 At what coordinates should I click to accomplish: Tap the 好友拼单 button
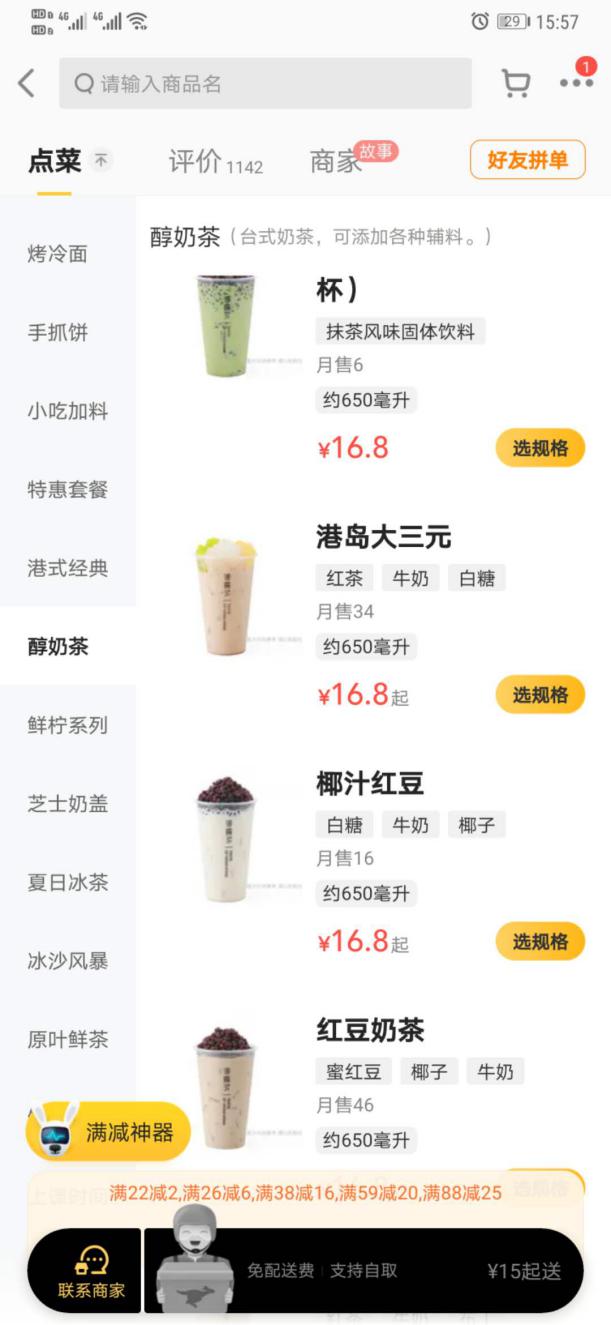[527, 160]
